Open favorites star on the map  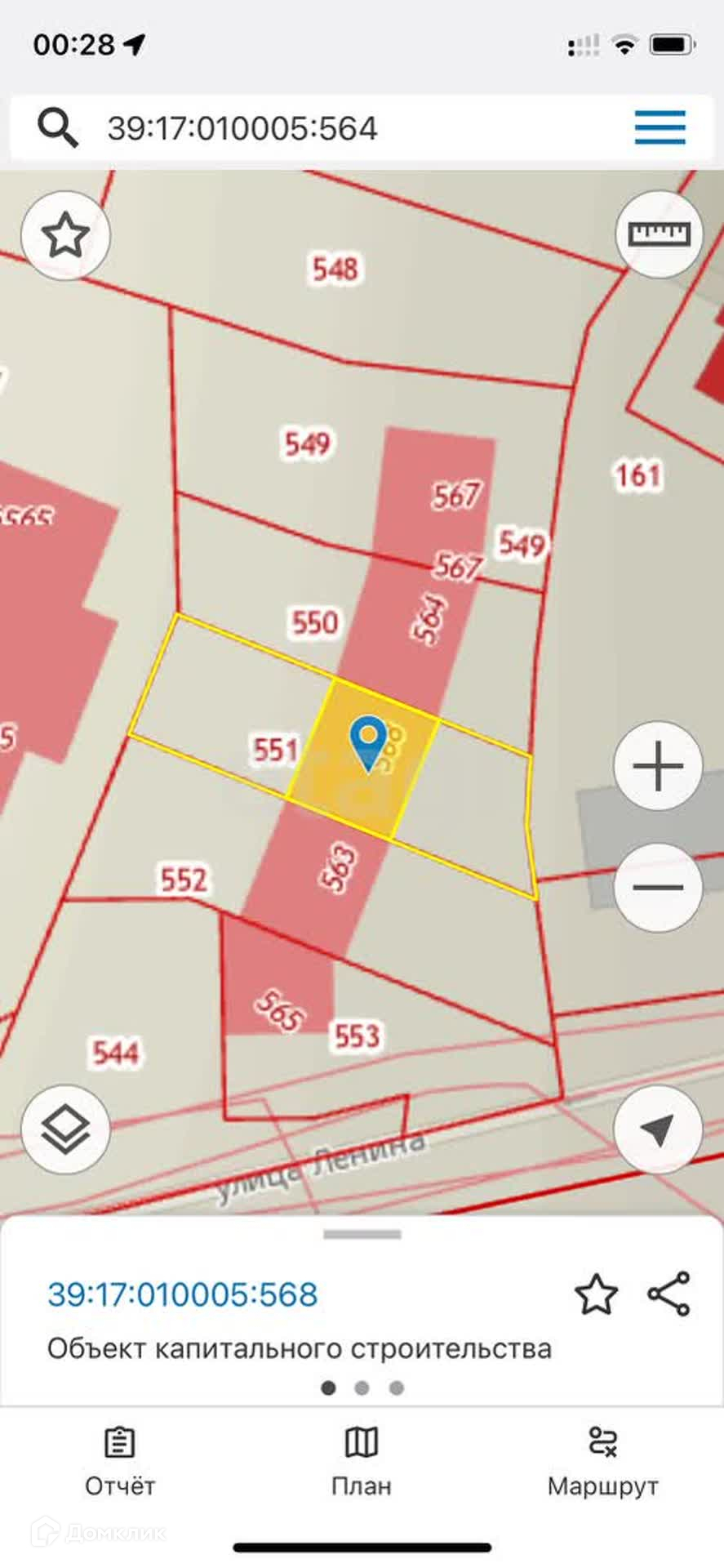(65, 236)
